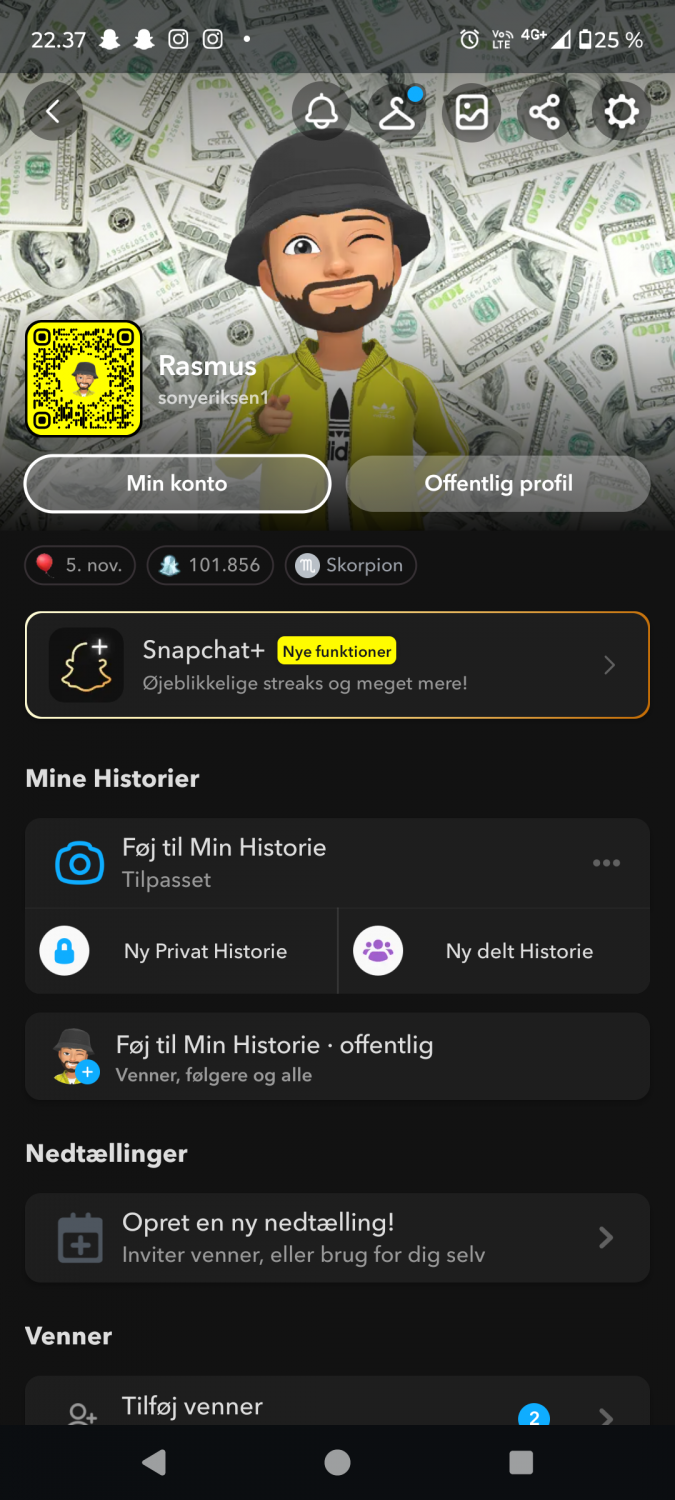Open Offentlig profil
Viewport: 675px width, 1500px height.
(498, 484)
